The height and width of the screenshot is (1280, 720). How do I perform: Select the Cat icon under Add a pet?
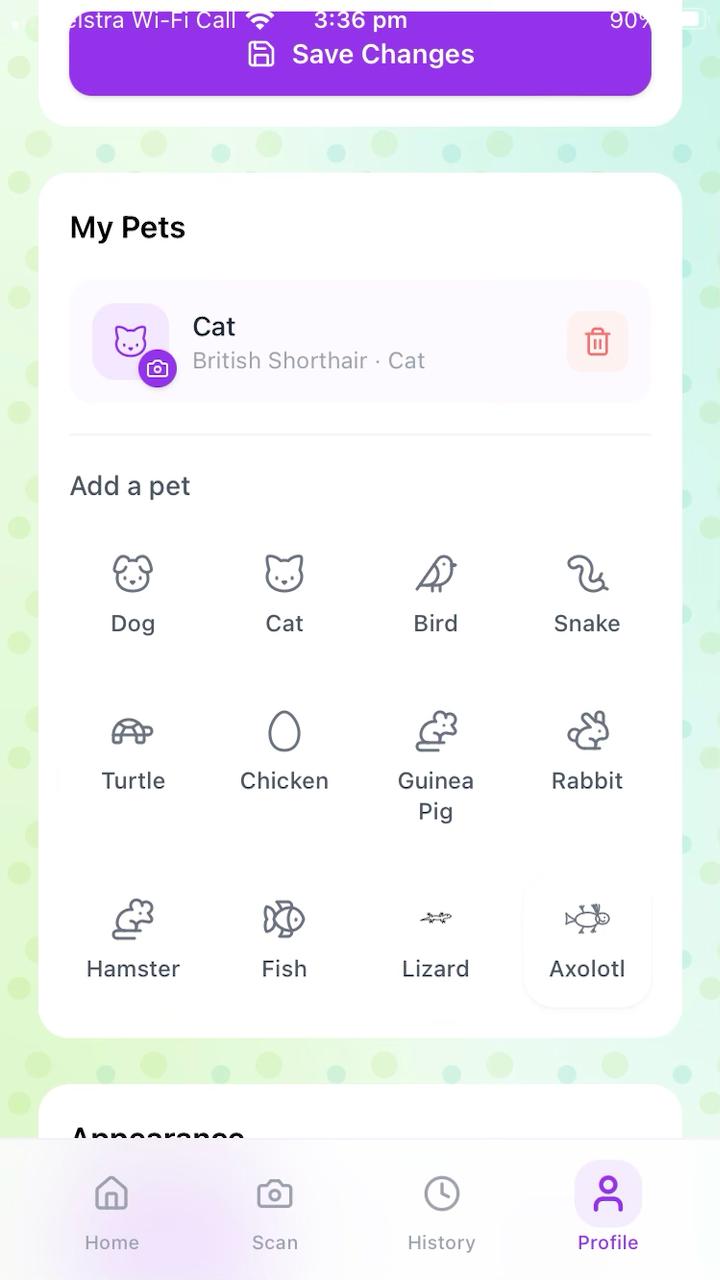(284, 590)
